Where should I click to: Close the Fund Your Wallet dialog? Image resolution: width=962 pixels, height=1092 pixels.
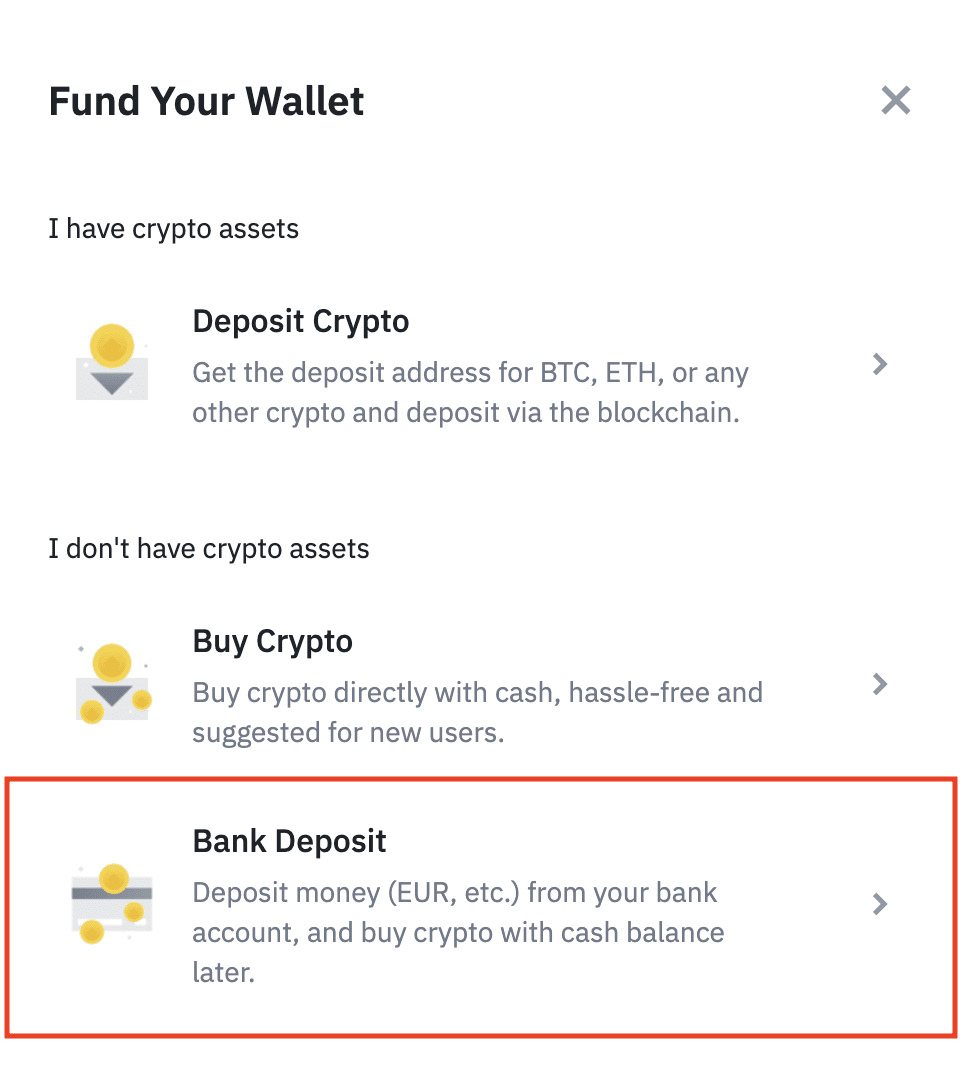coord(895,100)
